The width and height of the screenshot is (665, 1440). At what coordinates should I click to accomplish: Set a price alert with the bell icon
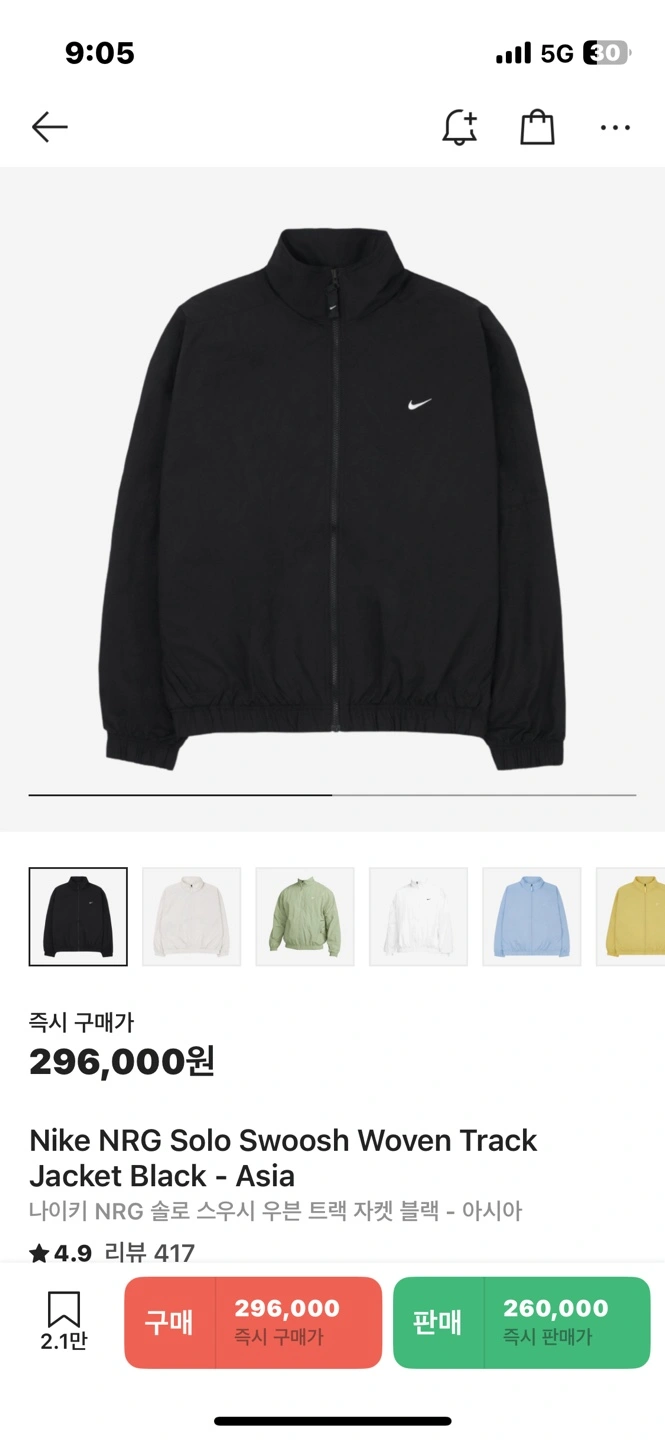click(x=460, y=127)
